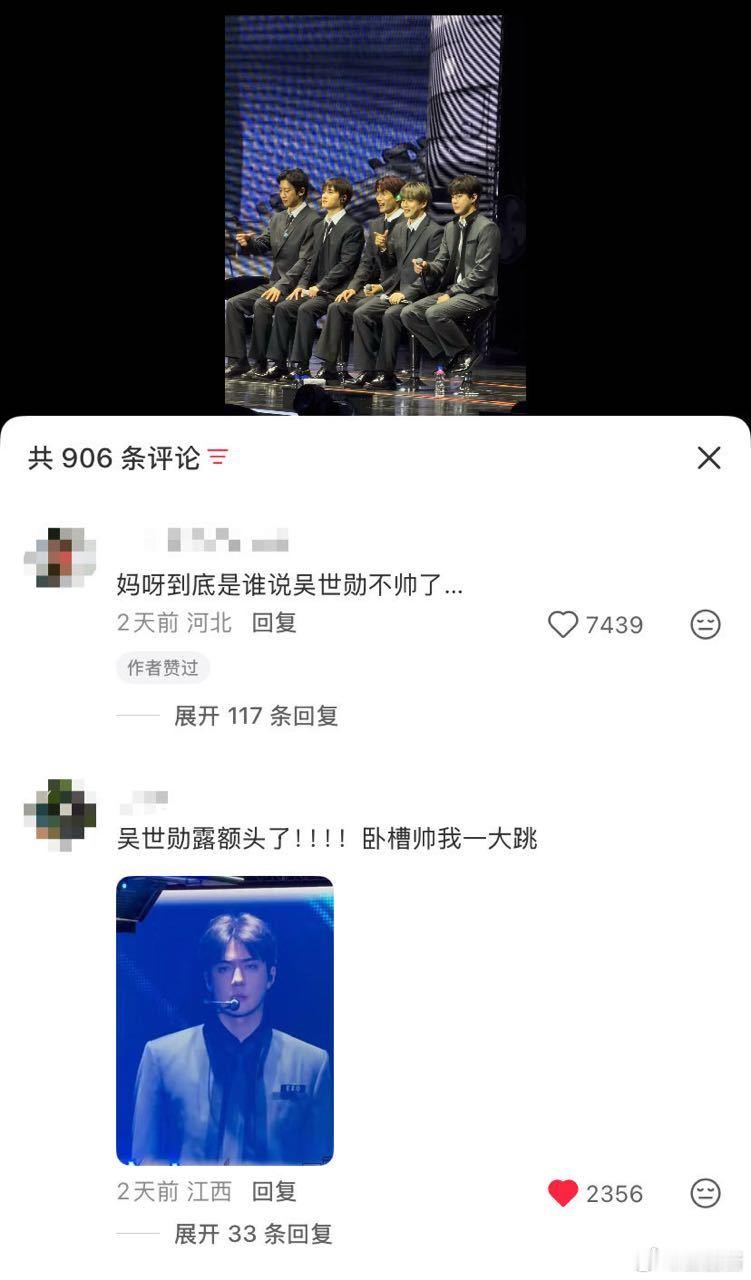Open the 作者赞过 badge
Screen dimensions: 751x1280
(x=162, y=668)
